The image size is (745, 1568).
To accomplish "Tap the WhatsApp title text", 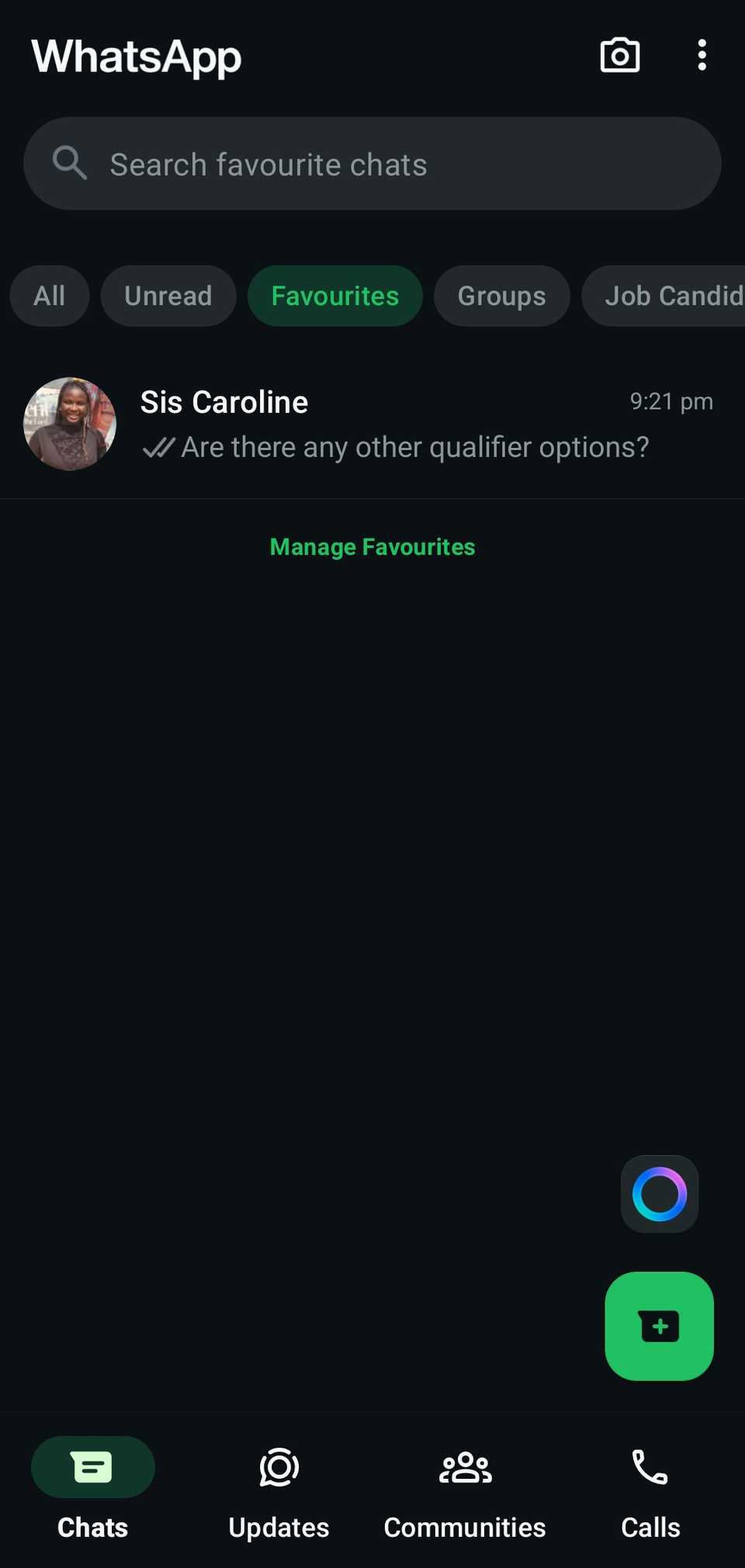I will point(137,56).
